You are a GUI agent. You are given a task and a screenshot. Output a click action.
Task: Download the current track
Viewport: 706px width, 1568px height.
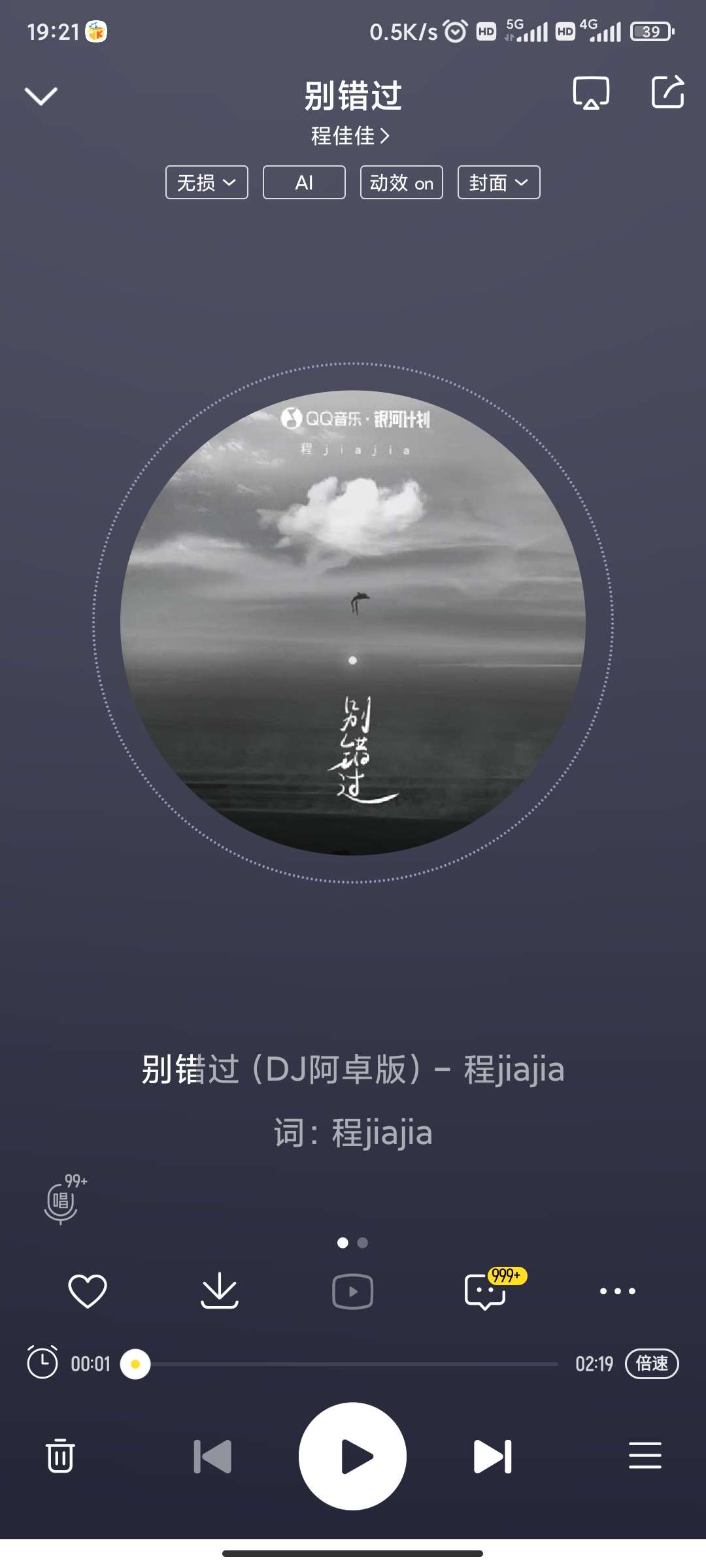pos(220,1291)
